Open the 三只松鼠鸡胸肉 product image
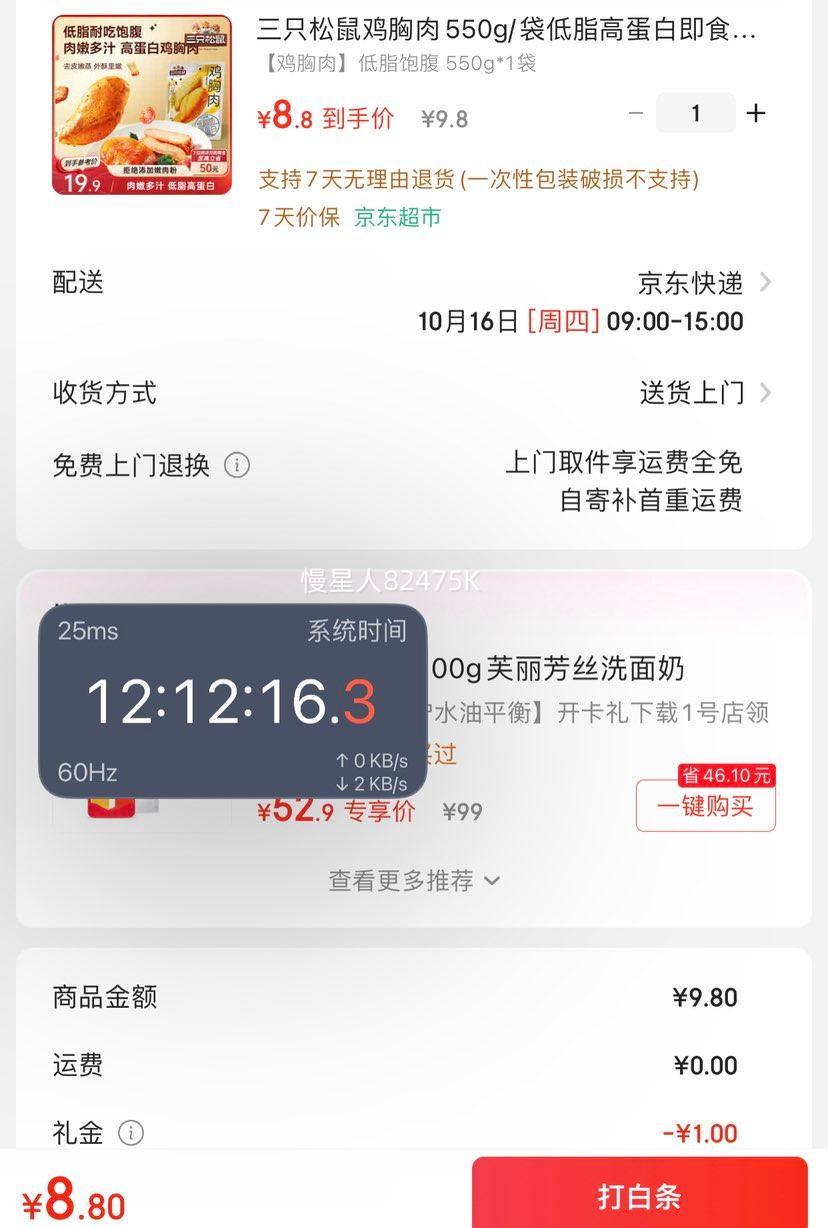 click(x=142, y=104)
